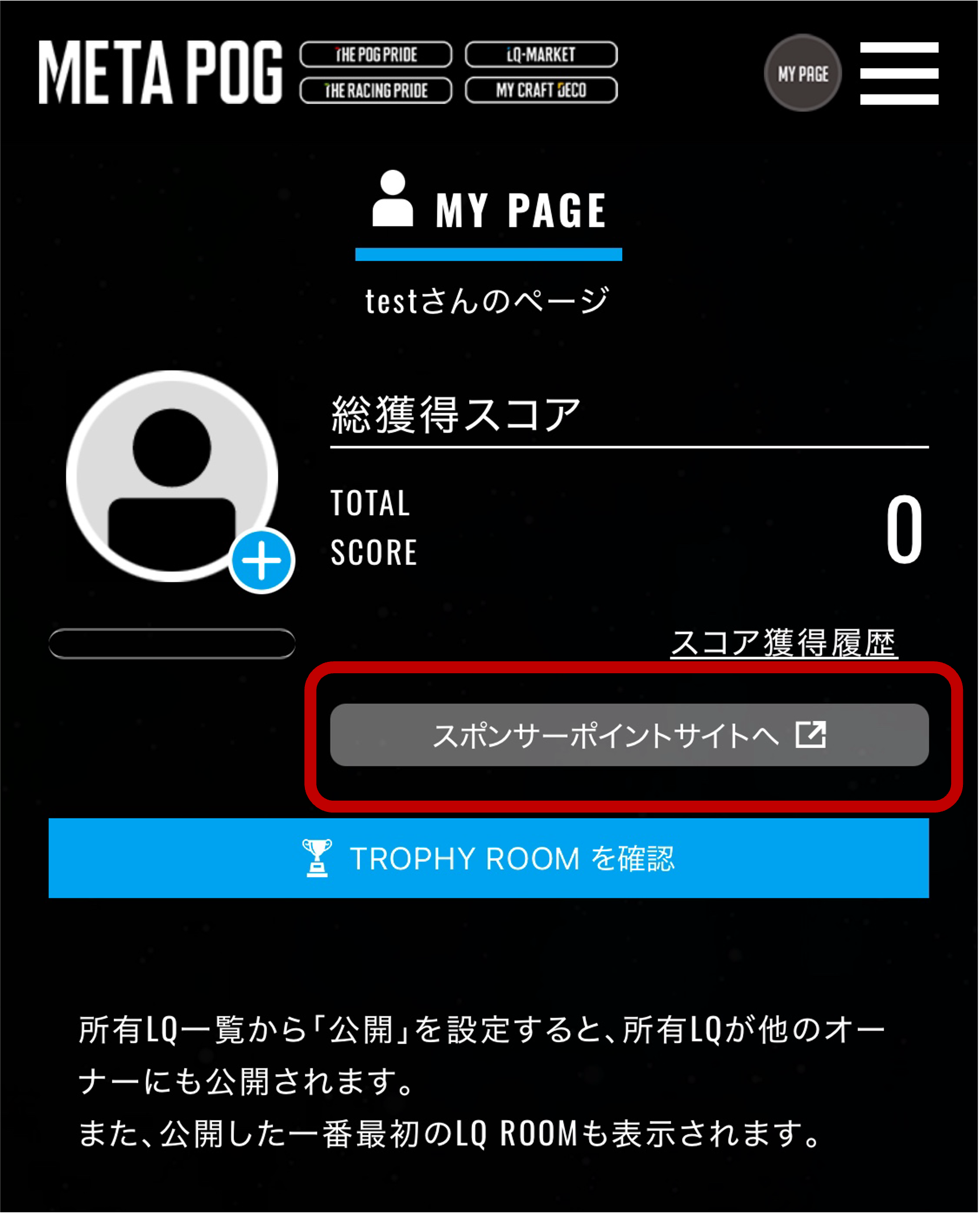Open THE RACING PRIDE
Viewport: 980px width, 1214px height.
point(376,90)
